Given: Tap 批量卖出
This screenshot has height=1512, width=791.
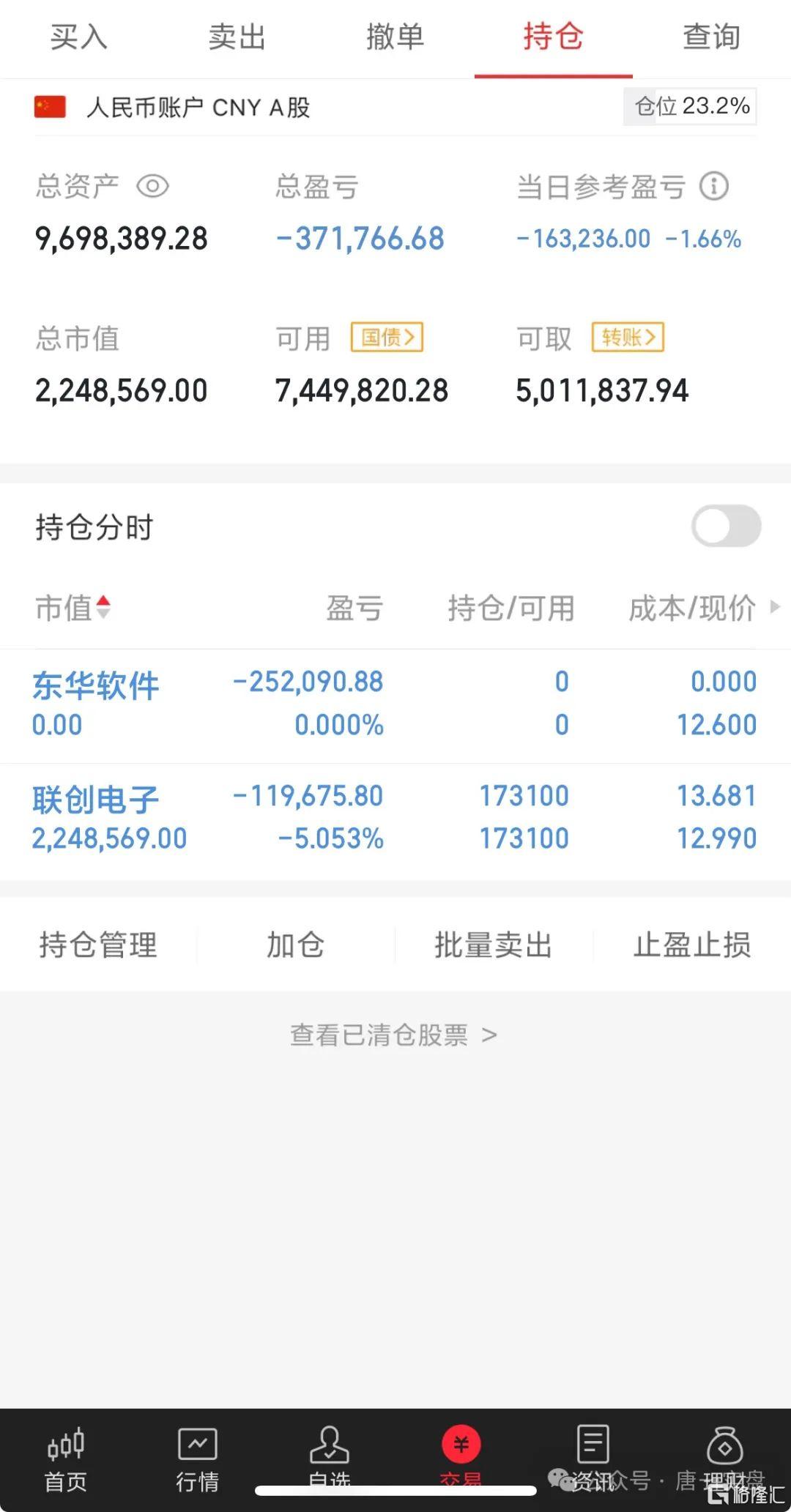Looking at the screenshot, I should pos(494,945).
